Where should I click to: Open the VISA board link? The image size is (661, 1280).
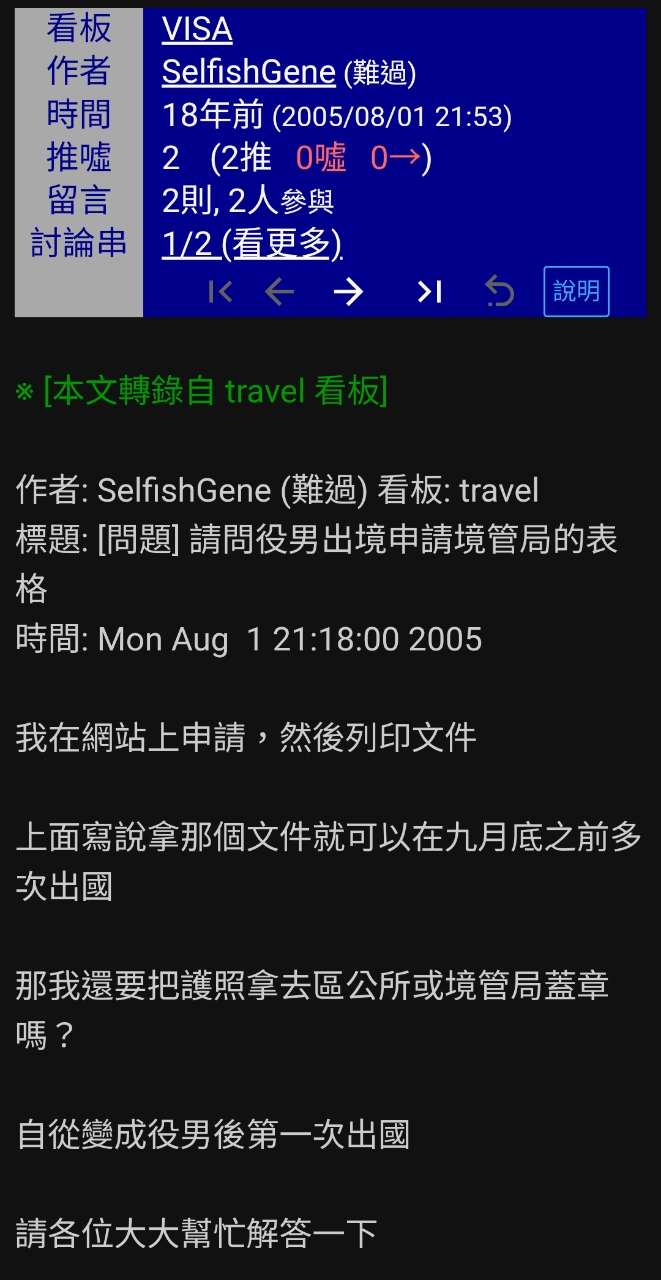[x=197, y=30]
